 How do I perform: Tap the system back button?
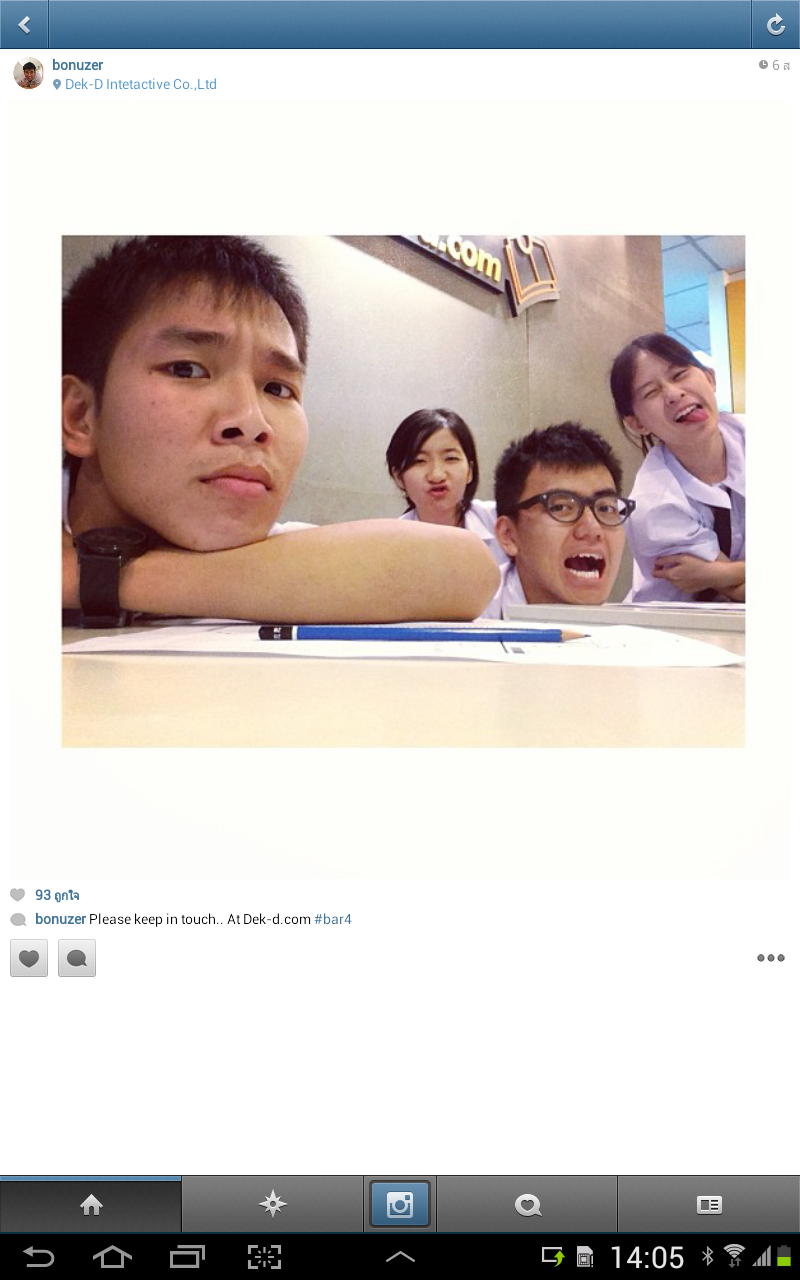(x=39, y=1257)
